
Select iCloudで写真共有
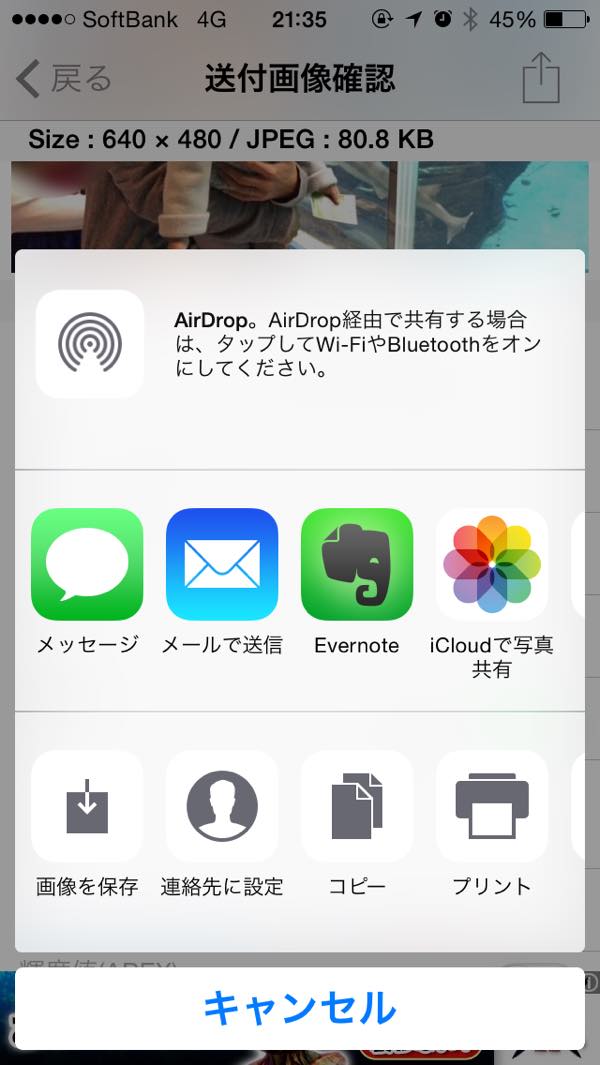(492, 564)
